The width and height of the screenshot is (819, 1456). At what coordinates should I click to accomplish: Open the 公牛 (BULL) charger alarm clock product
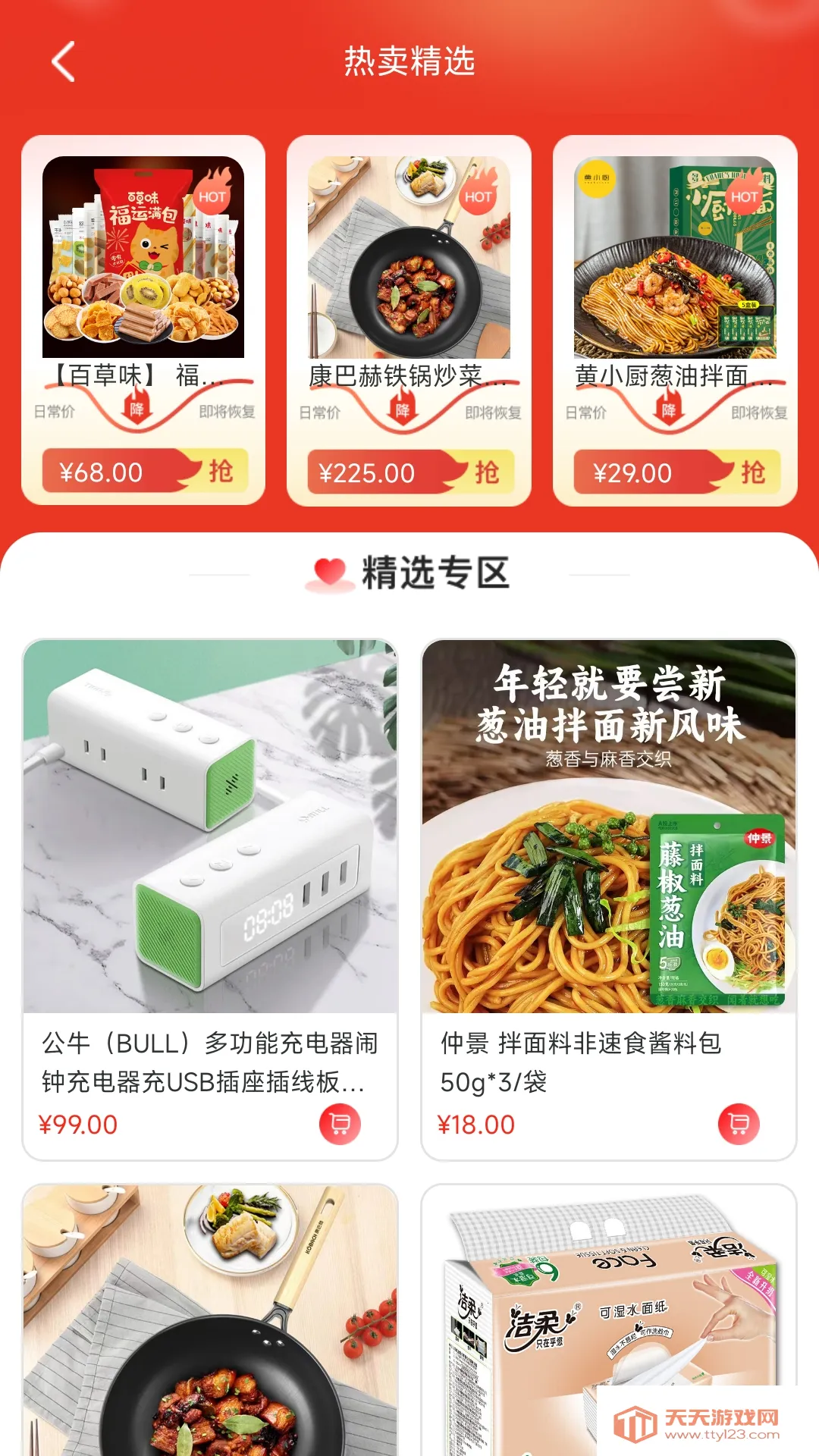click(210, 827)
